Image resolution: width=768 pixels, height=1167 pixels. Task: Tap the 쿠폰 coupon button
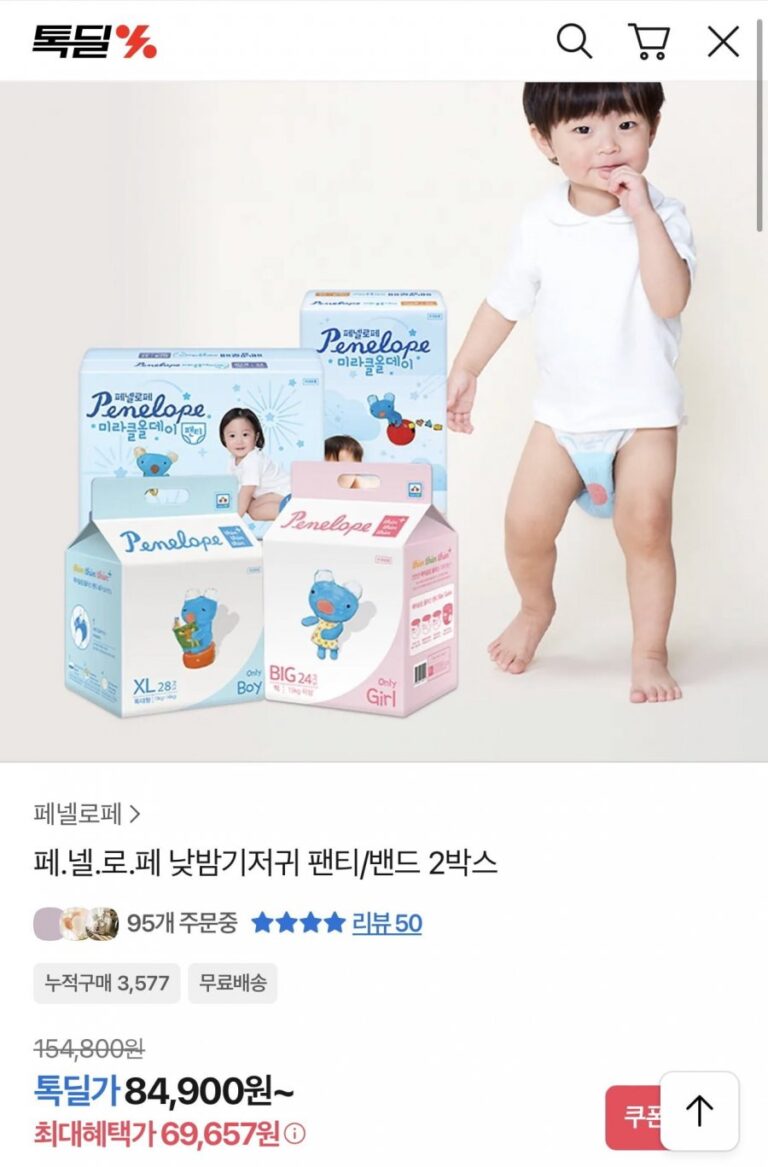[632, 1116]
